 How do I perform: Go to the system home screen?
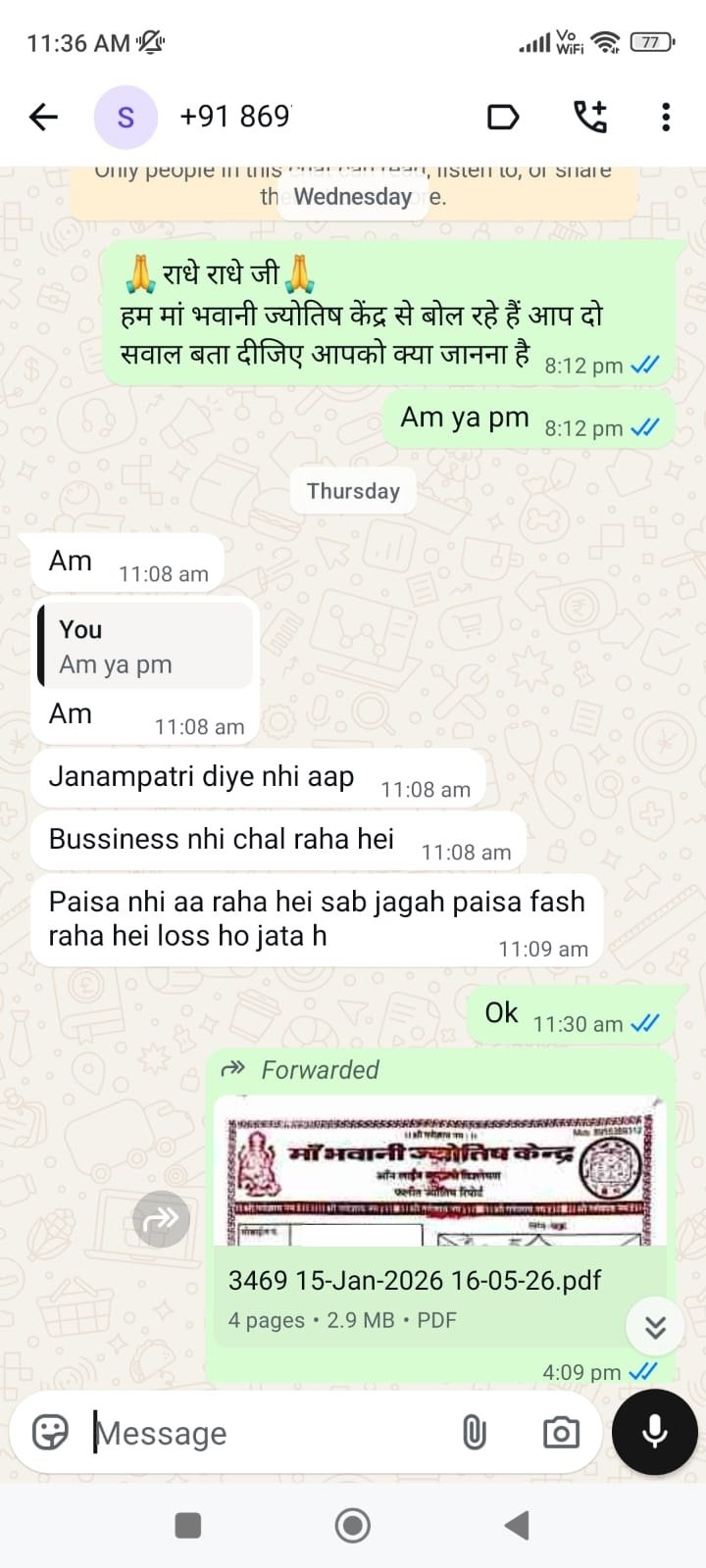(353, 1525)
